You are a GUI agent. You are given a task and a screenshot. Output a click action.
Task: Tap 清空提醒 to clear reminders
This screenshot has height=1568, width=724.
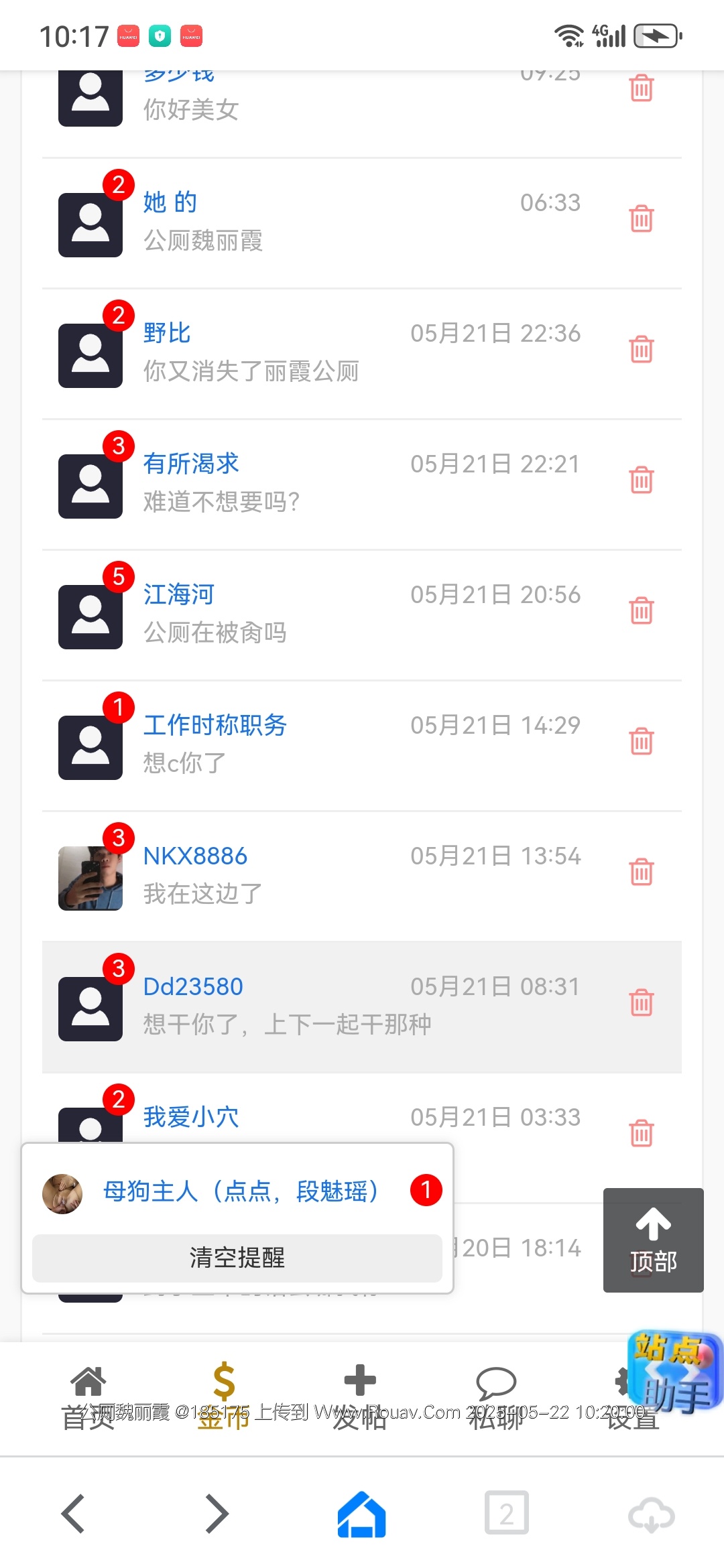click(237, 1258)
